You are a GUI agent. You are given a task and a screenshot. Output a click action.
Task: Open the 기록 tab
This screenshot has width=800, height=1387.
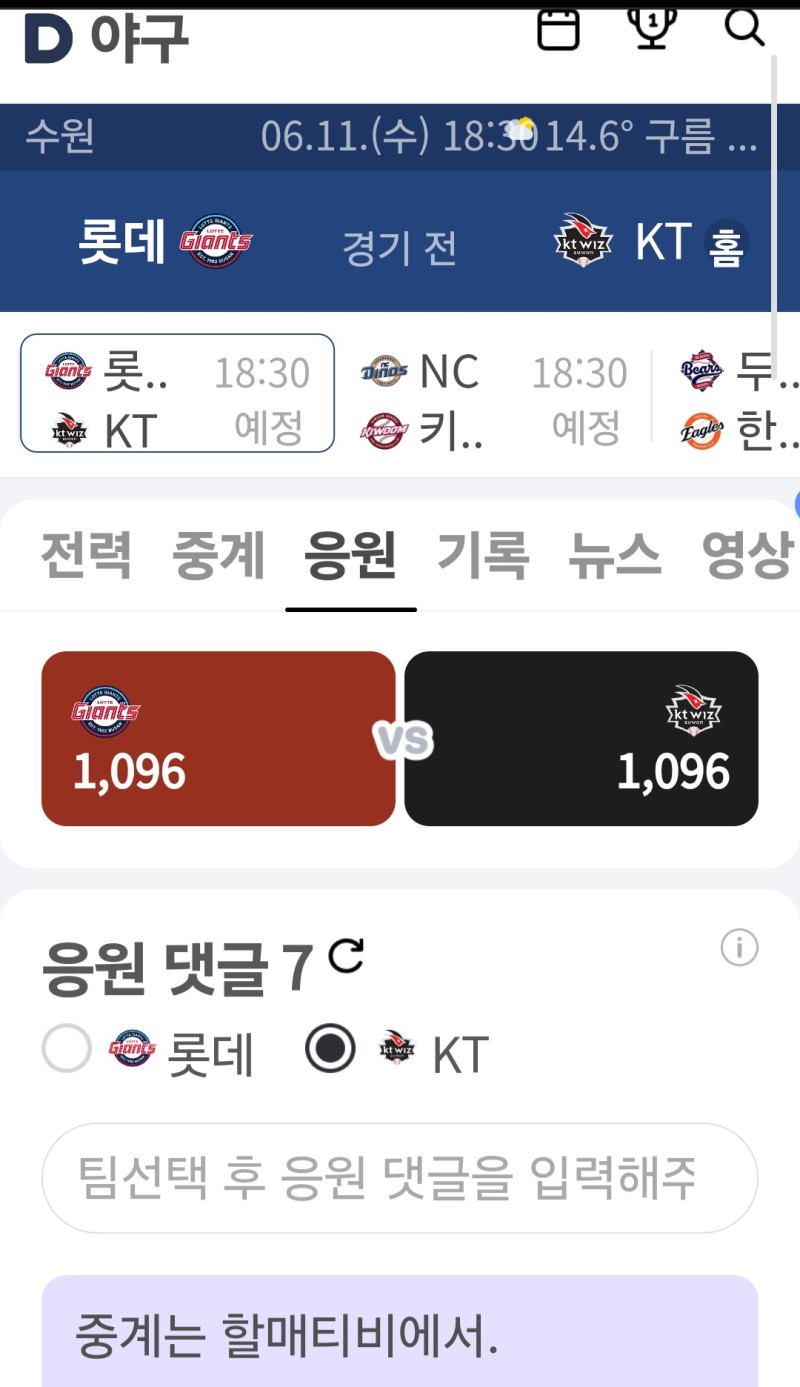click(483, 555)
